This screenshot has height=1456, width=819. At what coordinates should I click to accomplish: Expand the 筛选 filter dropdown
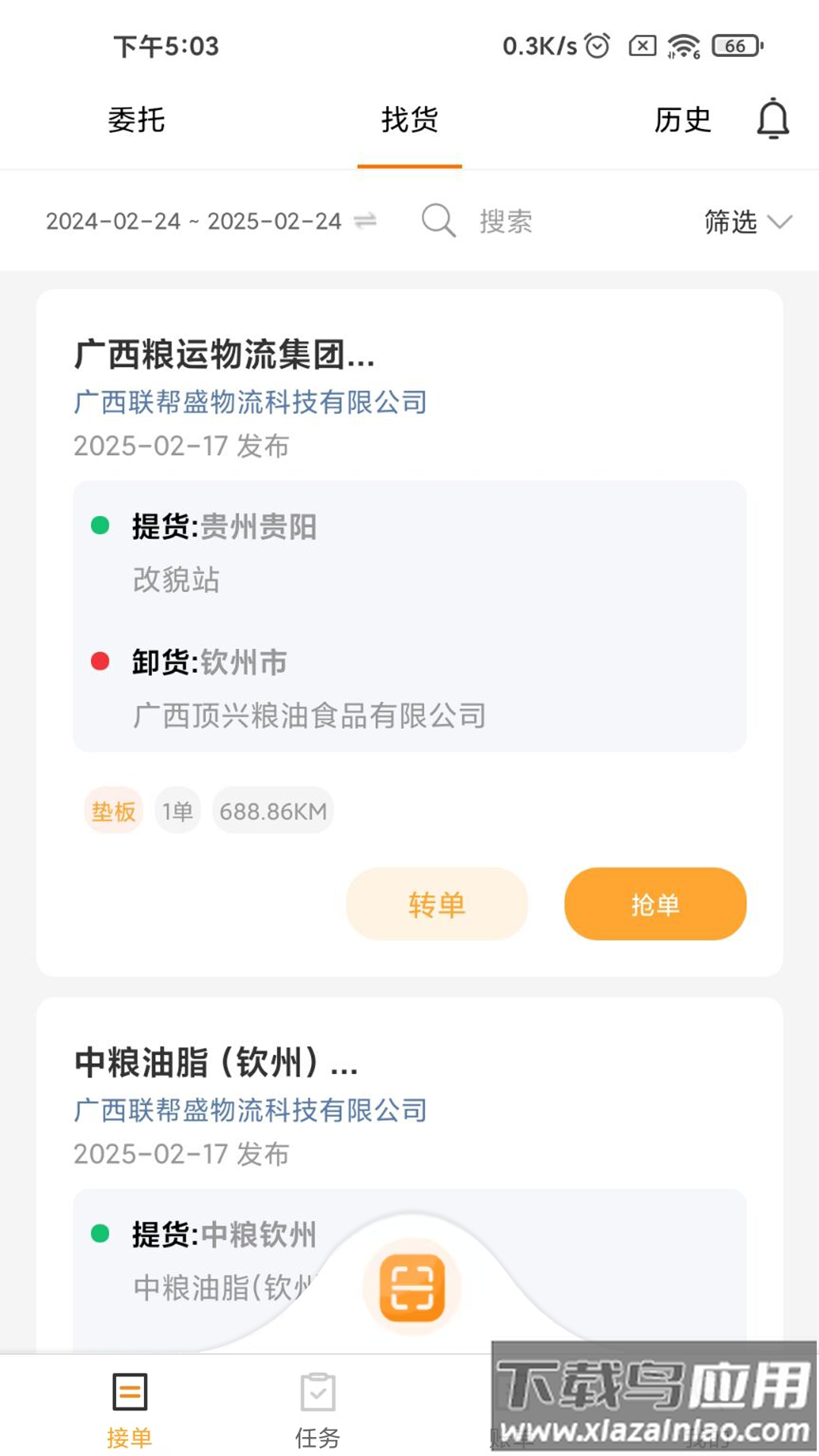click(x=746, y=221)
